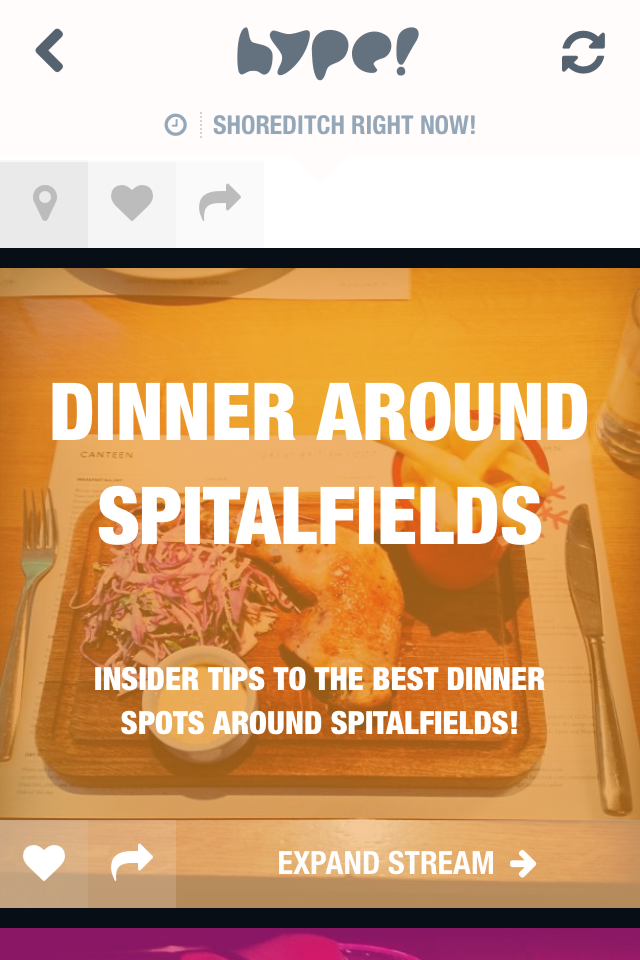
Task: Tap the gray share arrow above the card
Action: pos(220,204)
